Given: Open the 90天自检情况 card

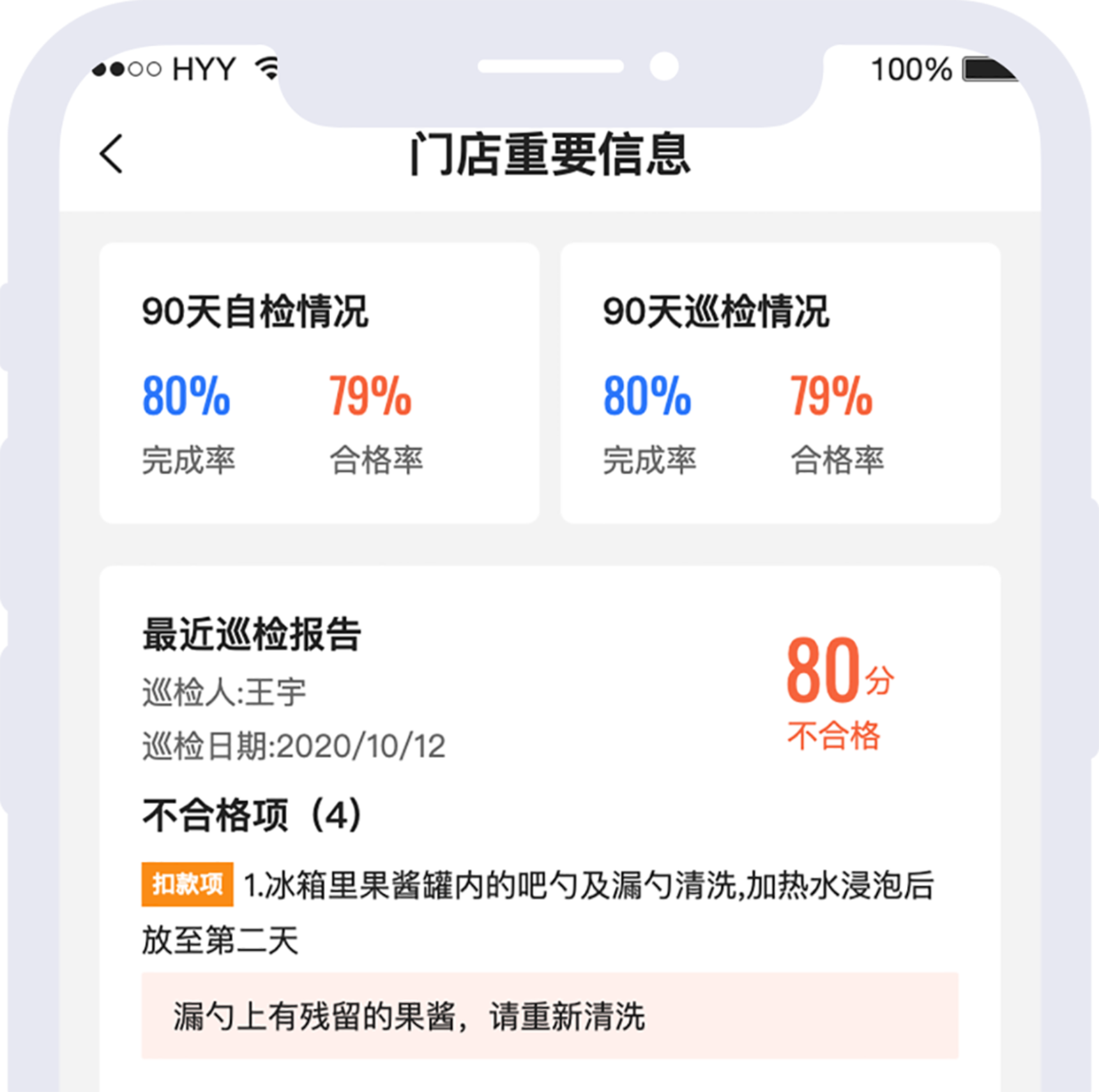Looking at the screenshot, I should point(319,383).
